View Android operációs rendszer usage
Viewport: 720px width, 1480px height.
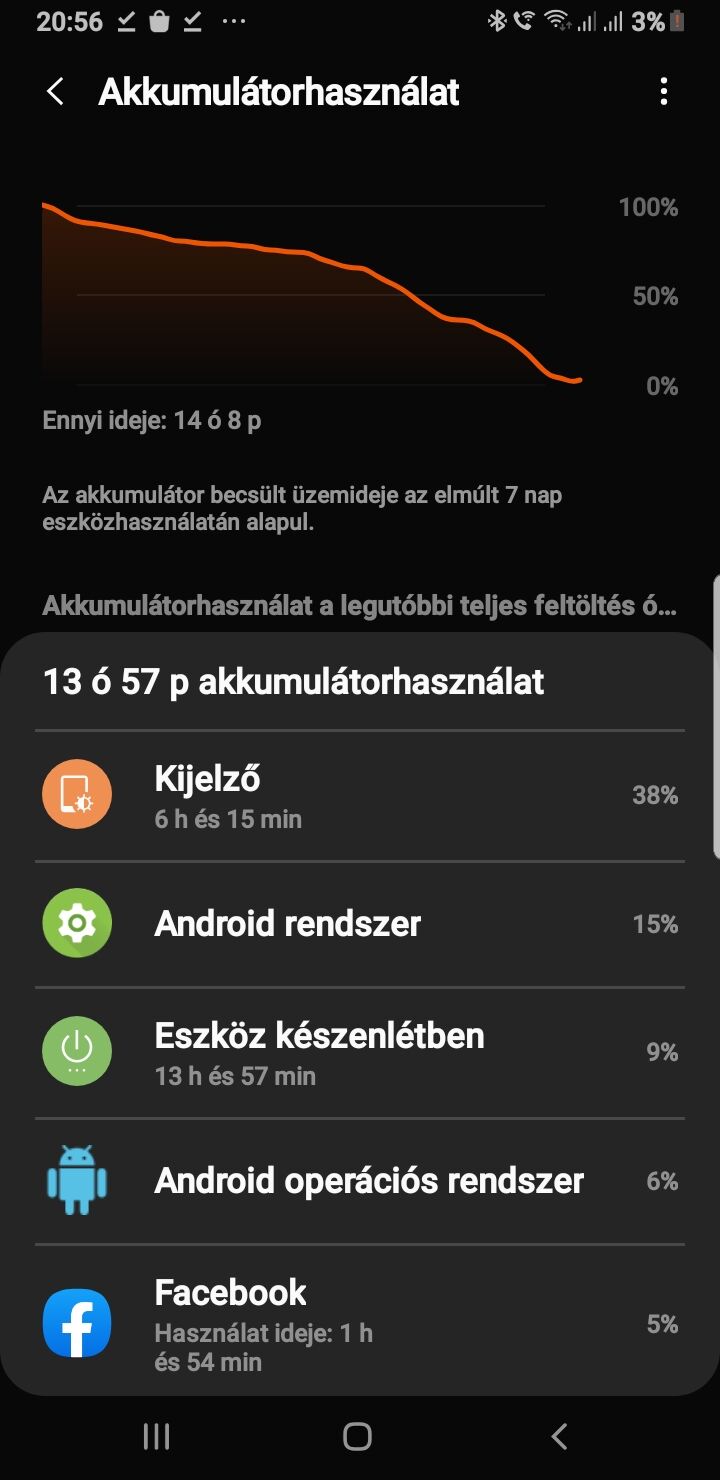pyautogui.click(x=360, y=1181)
